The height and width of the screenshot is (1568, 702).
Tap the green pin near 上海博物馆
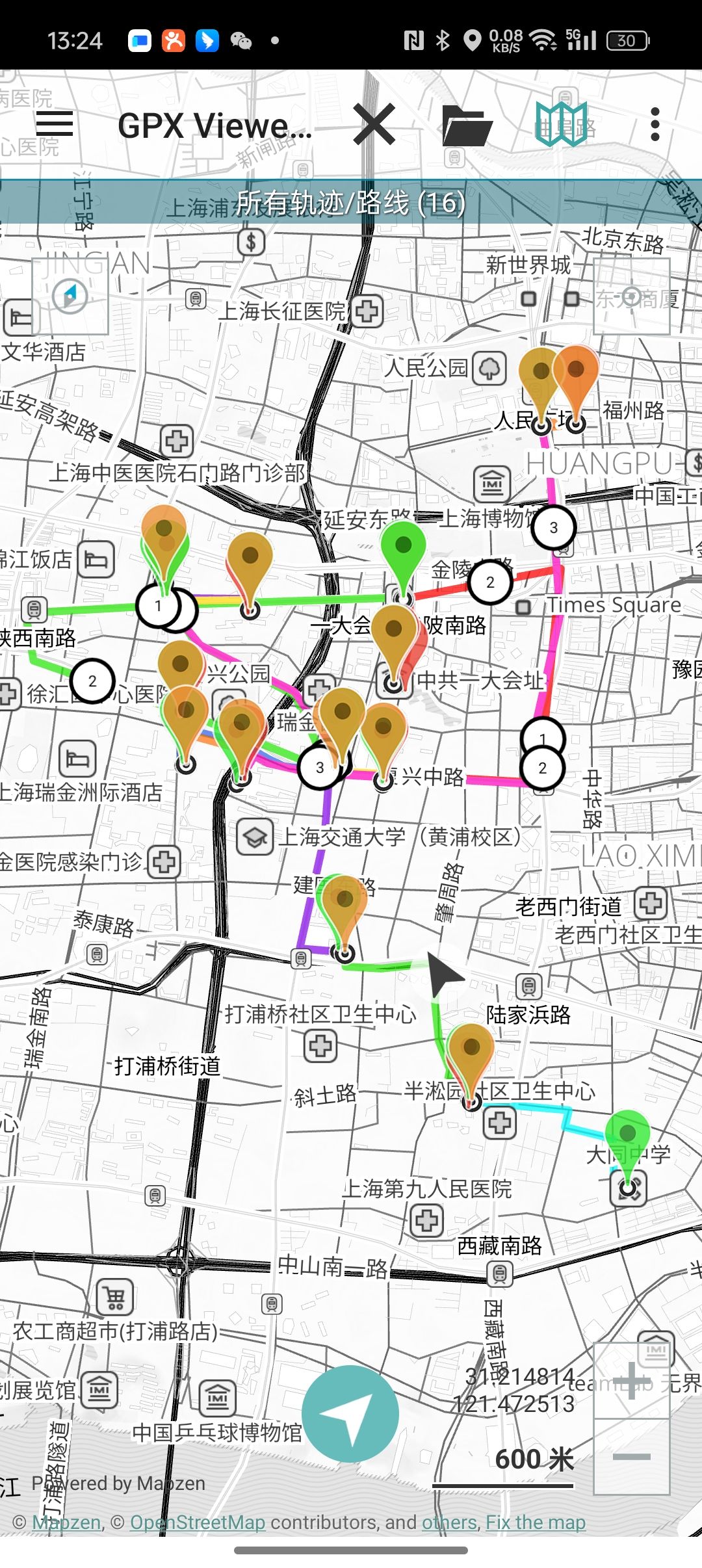tap(403, 549)
